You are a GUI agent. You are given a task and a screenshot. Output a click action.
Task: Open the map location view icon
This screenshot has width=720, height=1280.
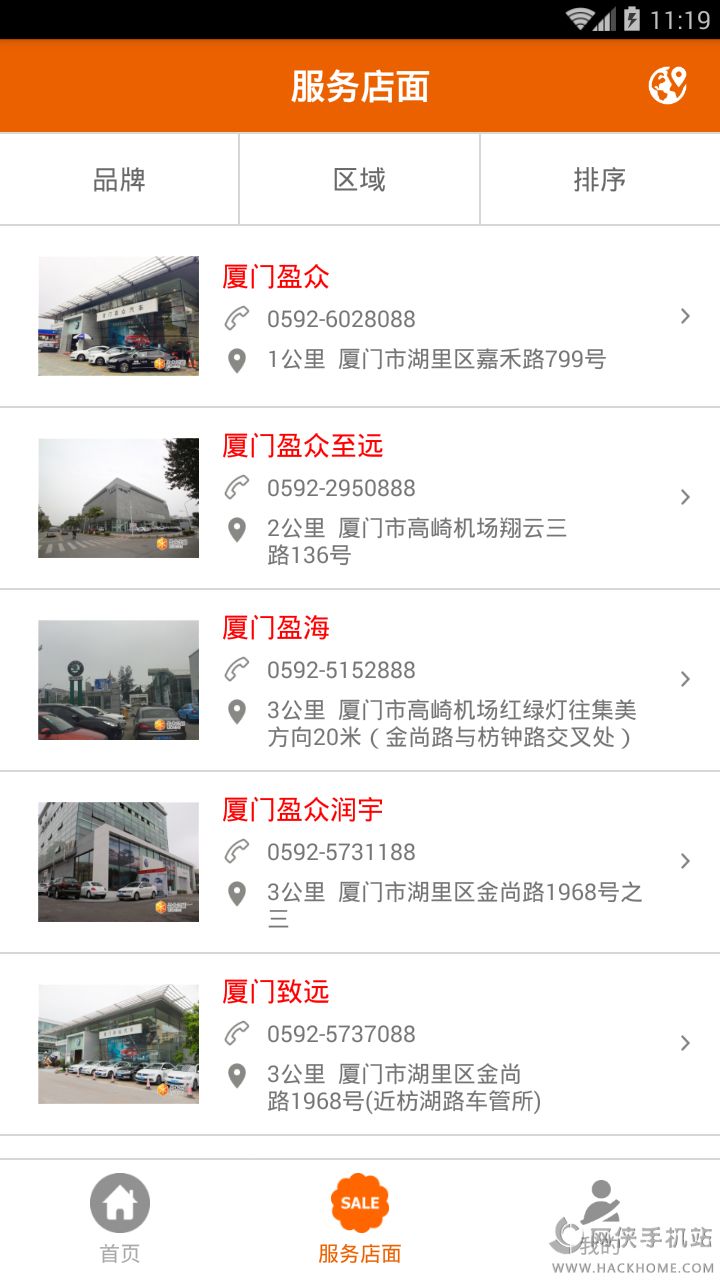pyautogui.click(x=667, y=86)
